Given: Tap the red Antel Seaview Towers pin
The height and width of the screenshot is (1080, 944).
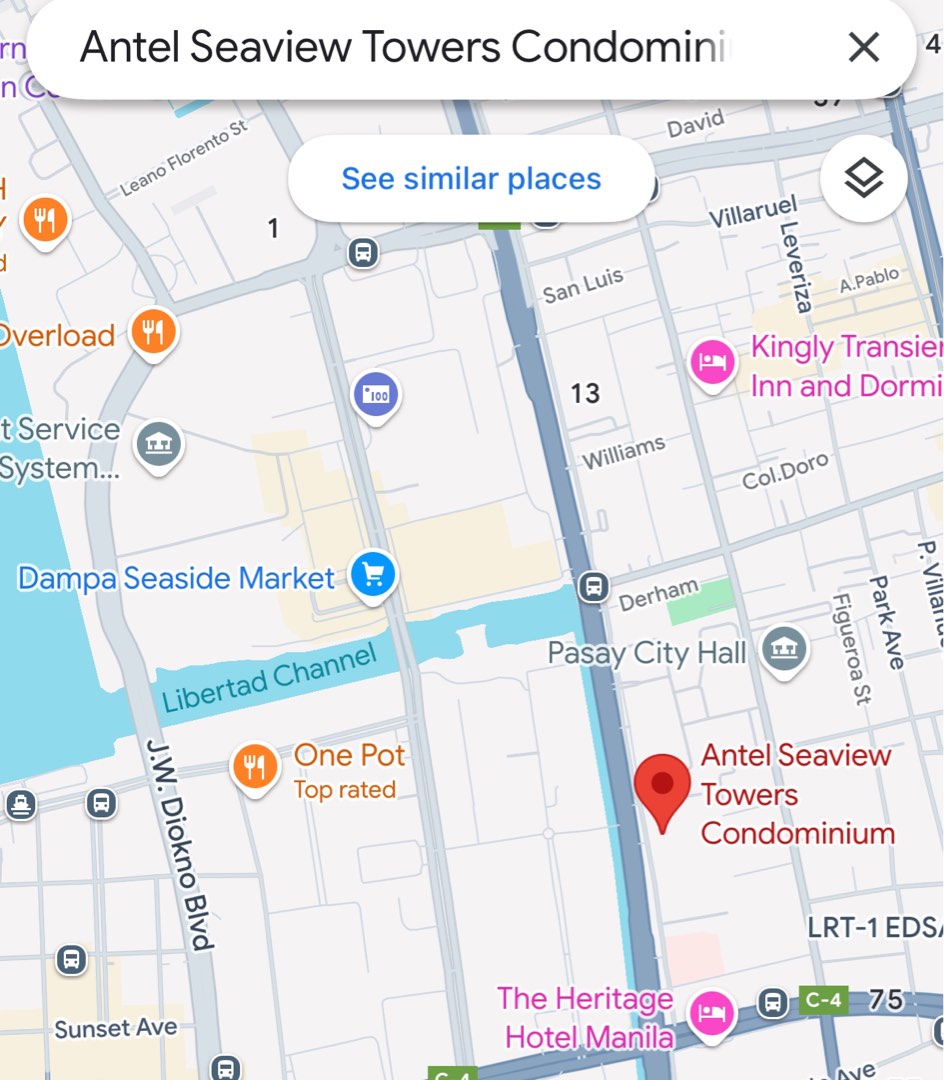Looking at the screenshot, I should pos(663,784).
